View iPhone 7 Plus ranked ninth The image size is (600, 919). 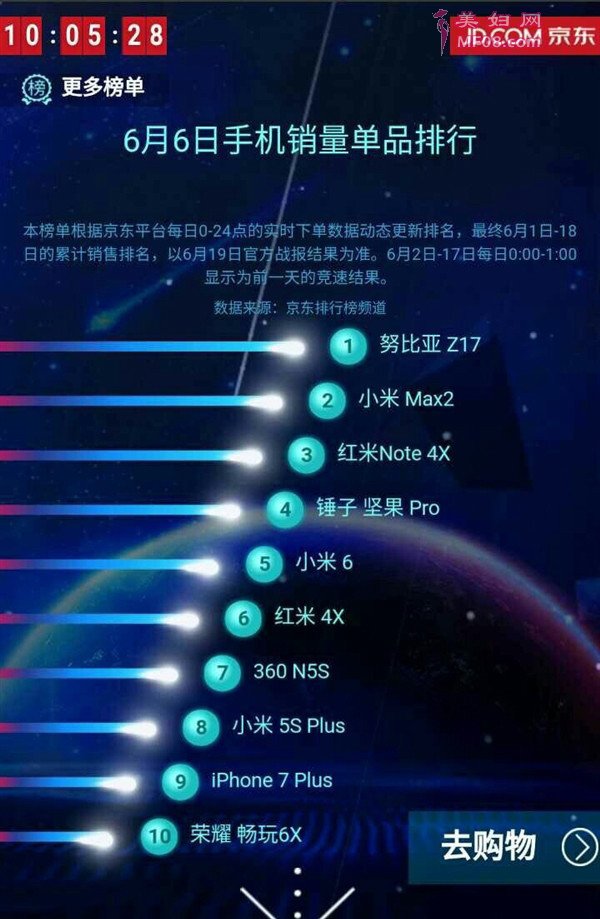coord(271,780)
